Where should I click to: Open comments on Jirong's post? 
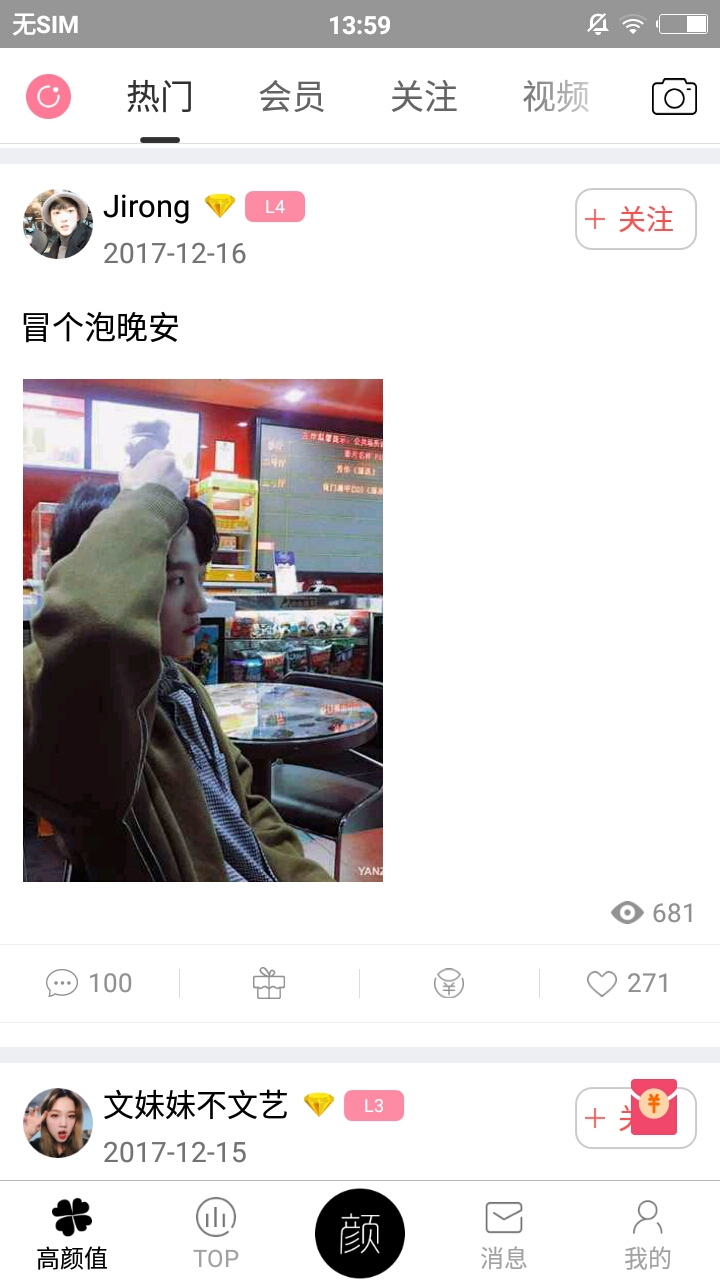89,983
